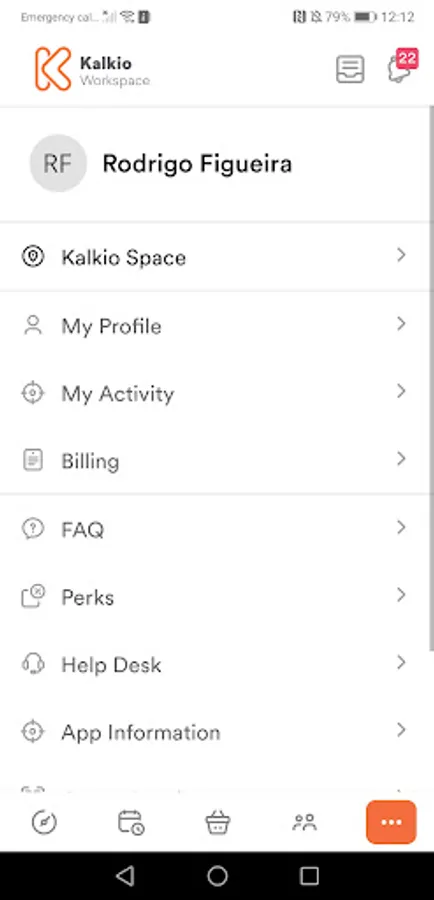Open App Information

click(x=215, y=732)
